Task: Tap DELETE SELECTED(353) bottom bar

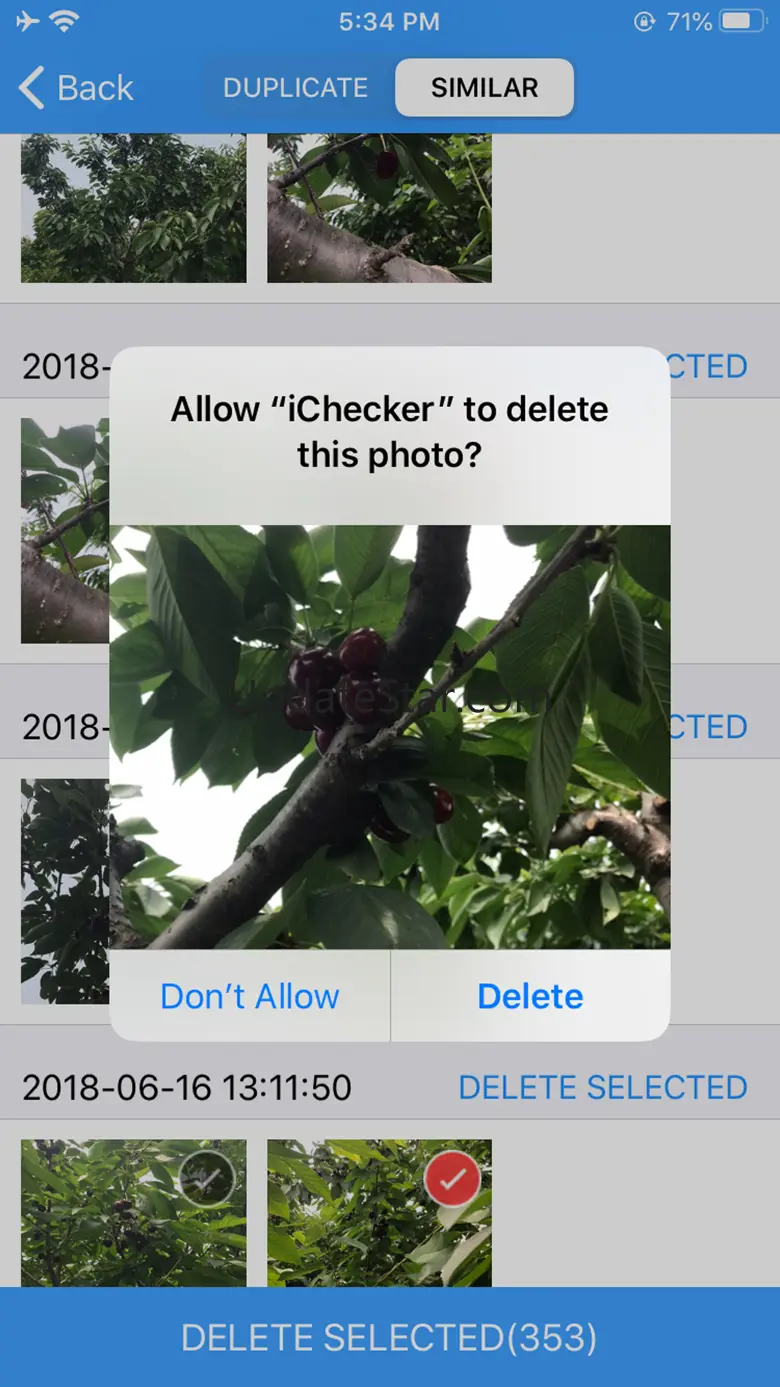Action: (390, 1337)
